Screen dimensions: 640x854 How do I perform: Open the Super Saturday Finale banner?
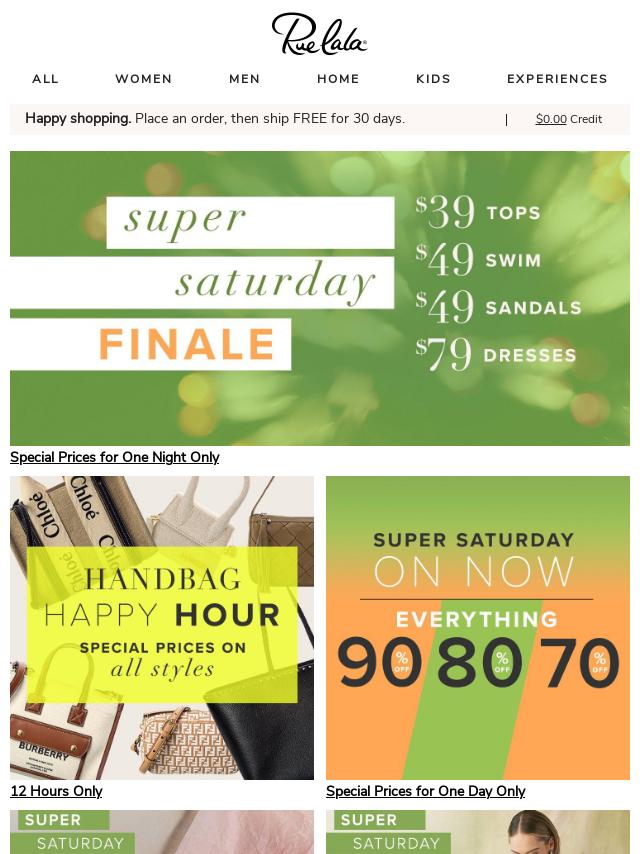tap(320, 298)
